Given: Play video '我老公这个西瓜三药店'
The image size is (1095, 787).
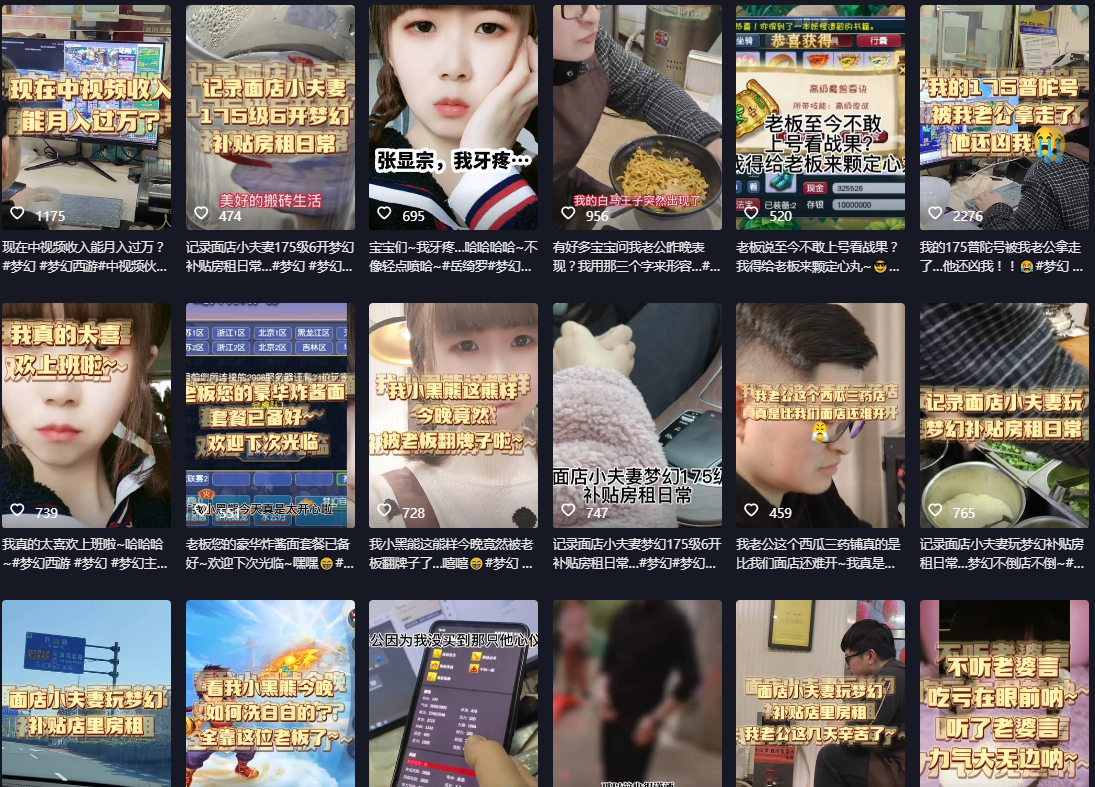Looking at the screenshot, I should click(x=820, y=415).
